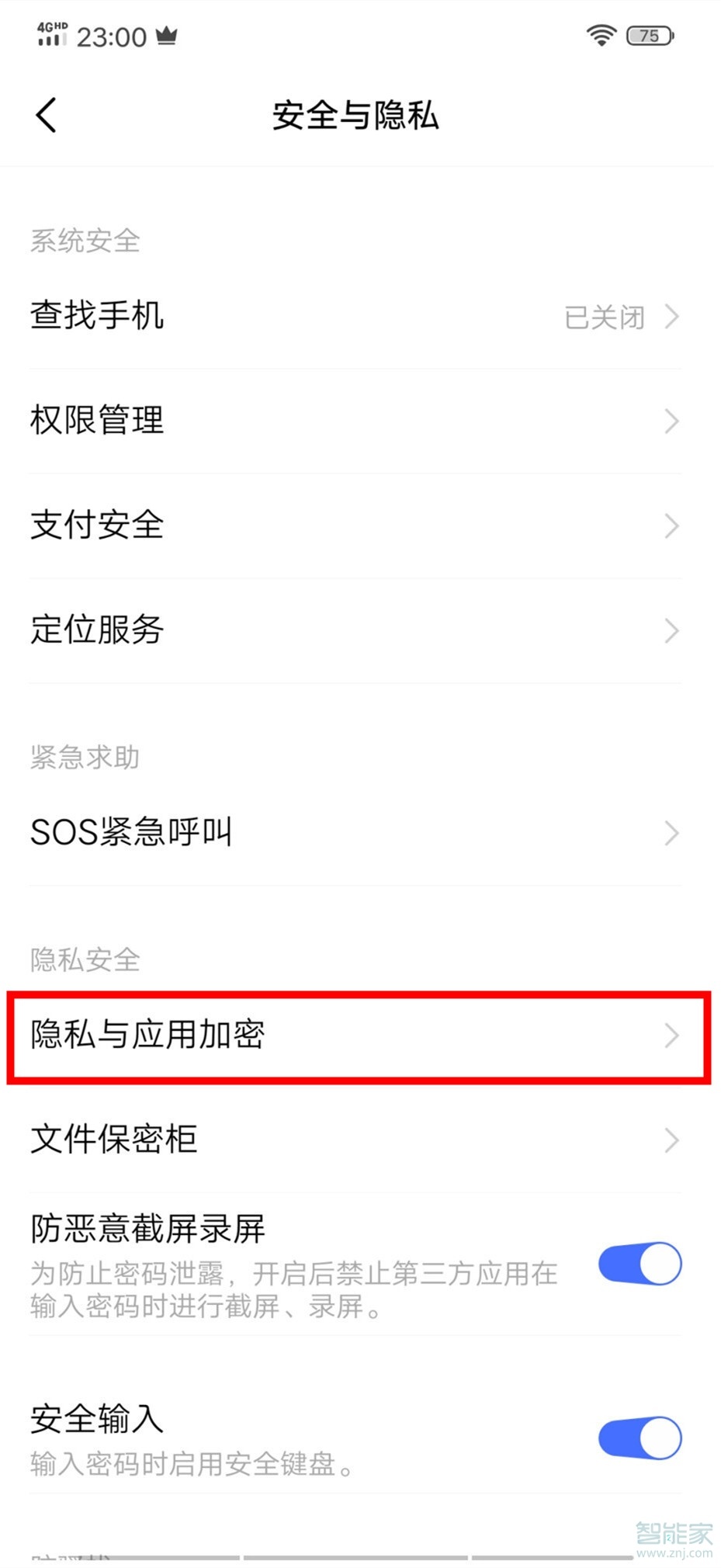Image resolution: width=721 pixels, height=1568 pixels.
Task: Open 隐私与应用加密 highlighted option
Action: (x=147, y=1035)
